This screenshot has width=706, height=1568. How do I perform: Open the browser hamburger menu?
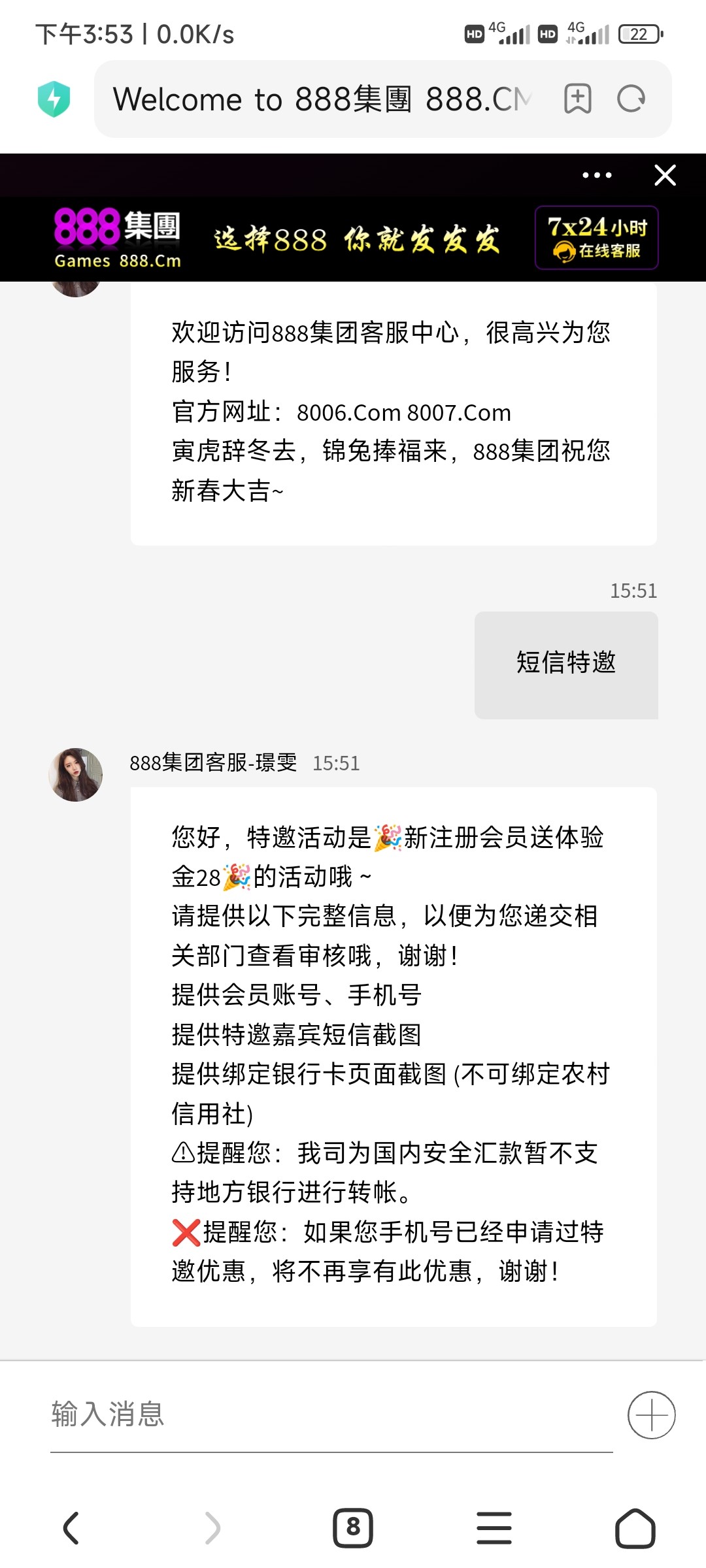[x=494, y=1528]
